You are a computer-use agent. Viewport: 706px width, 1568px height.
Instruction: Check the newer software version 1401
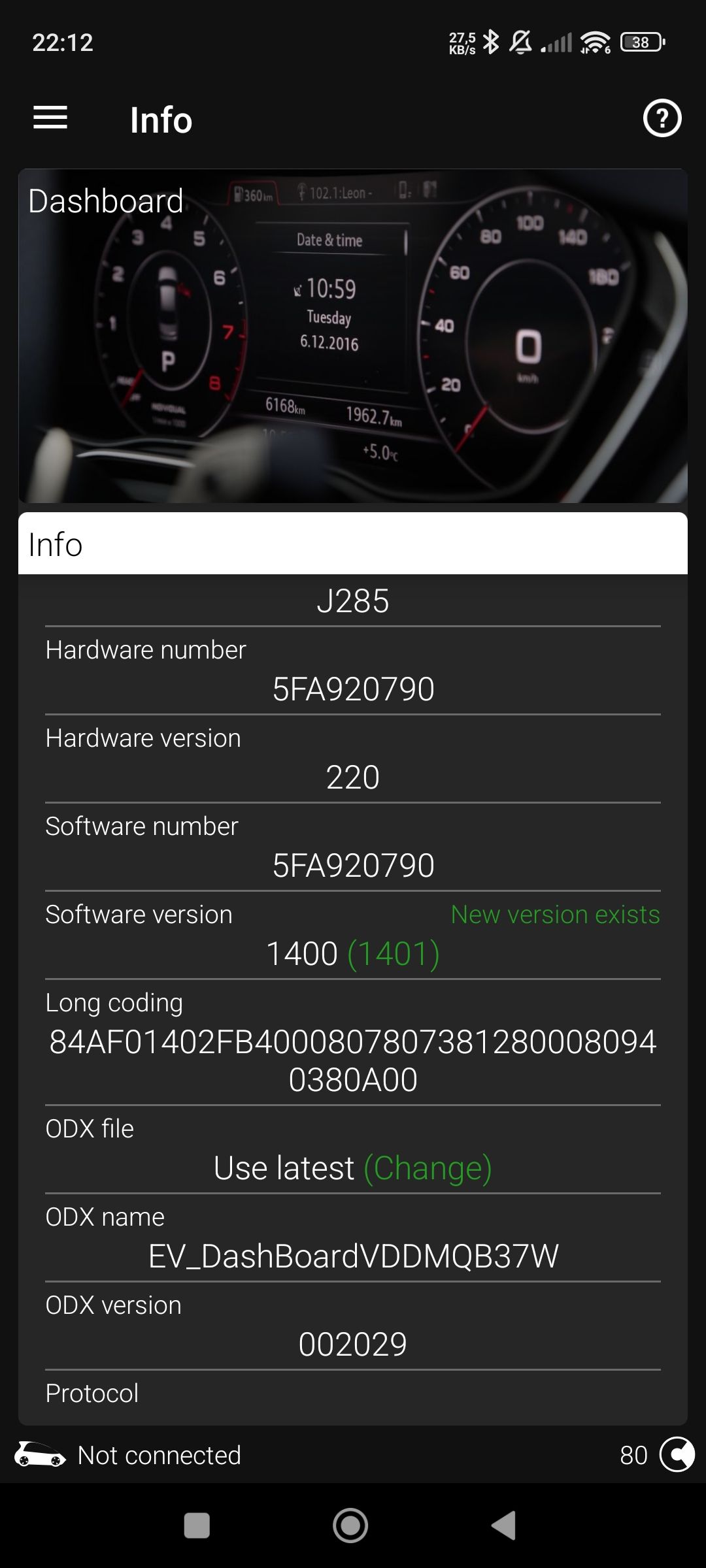(x=394, y=954)
